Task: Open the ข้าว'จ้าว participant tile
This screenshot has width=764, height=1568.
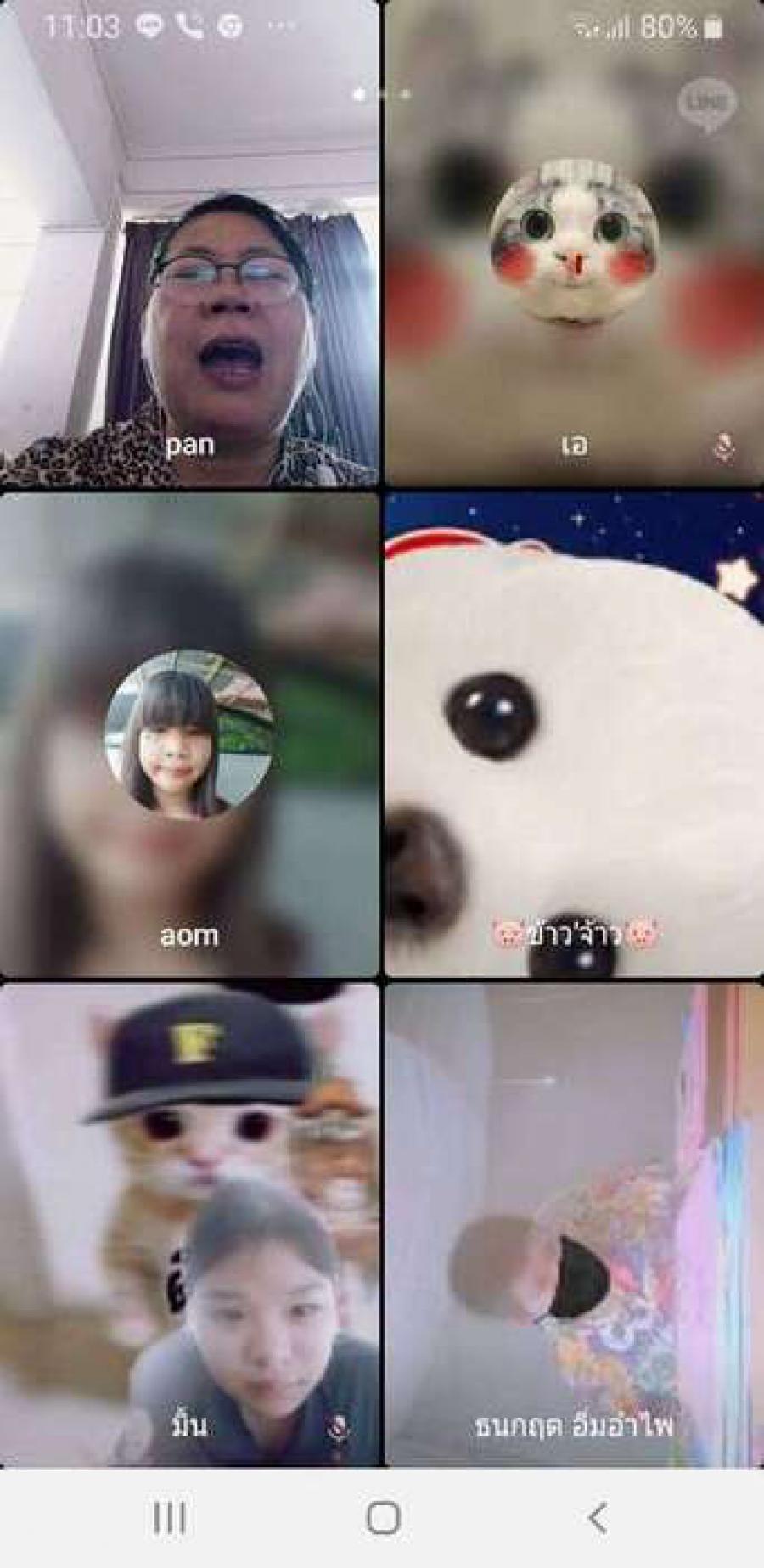Action: pyautogui.click(x=574, y=734)
